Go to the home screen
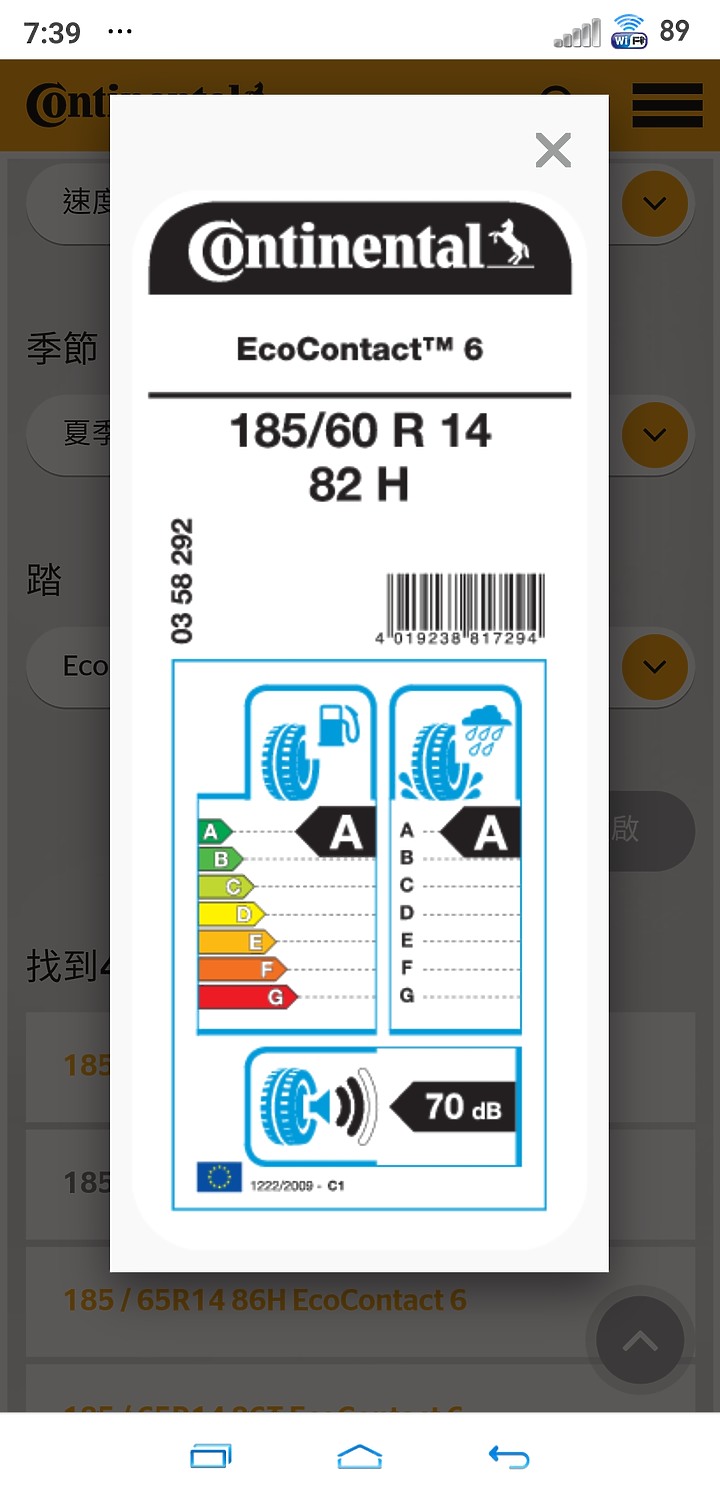This screenshot has height=1499, width=720. 360,1457
